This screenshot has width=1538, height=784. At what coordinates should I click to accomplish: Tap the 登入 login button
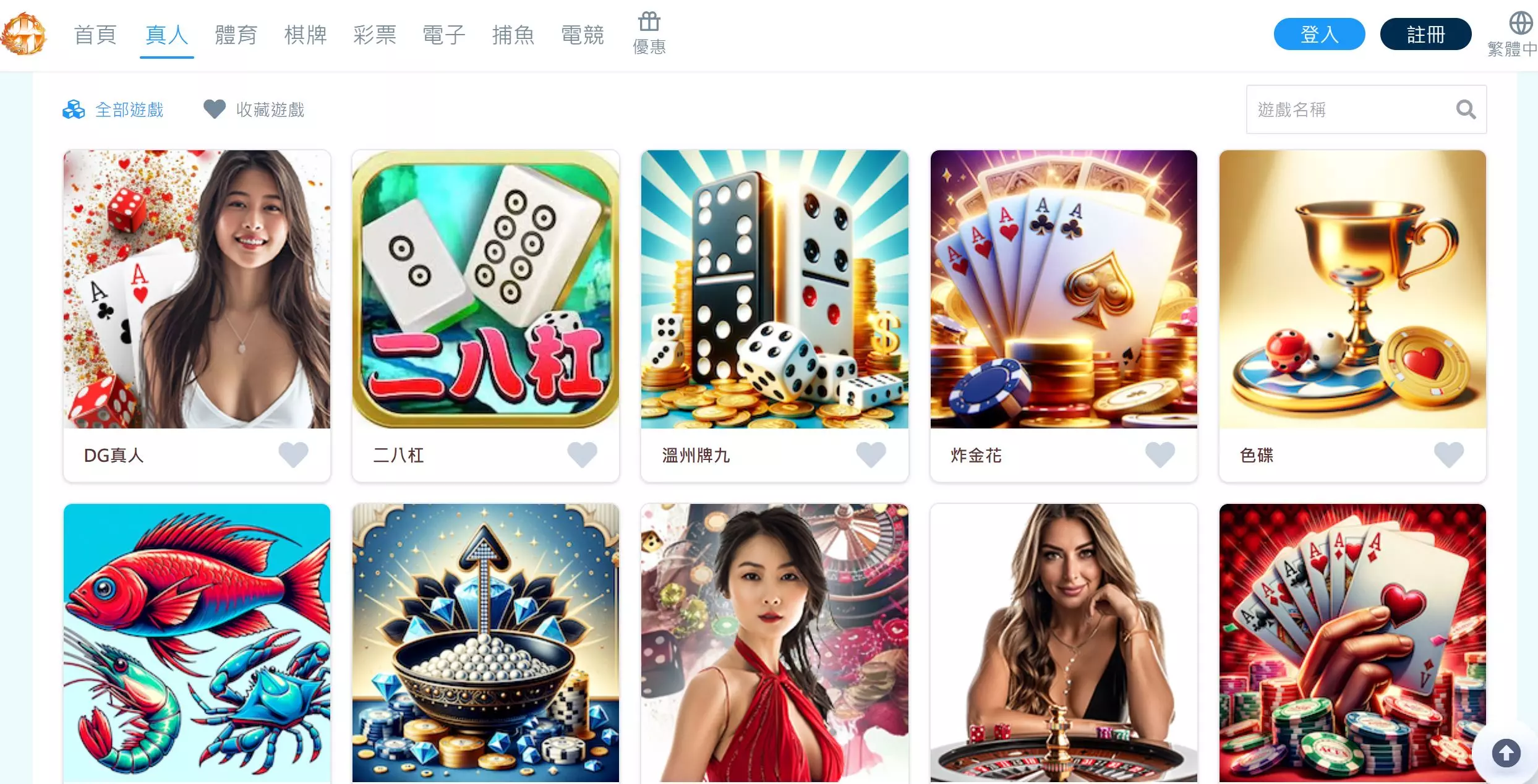click(1318, 34)
